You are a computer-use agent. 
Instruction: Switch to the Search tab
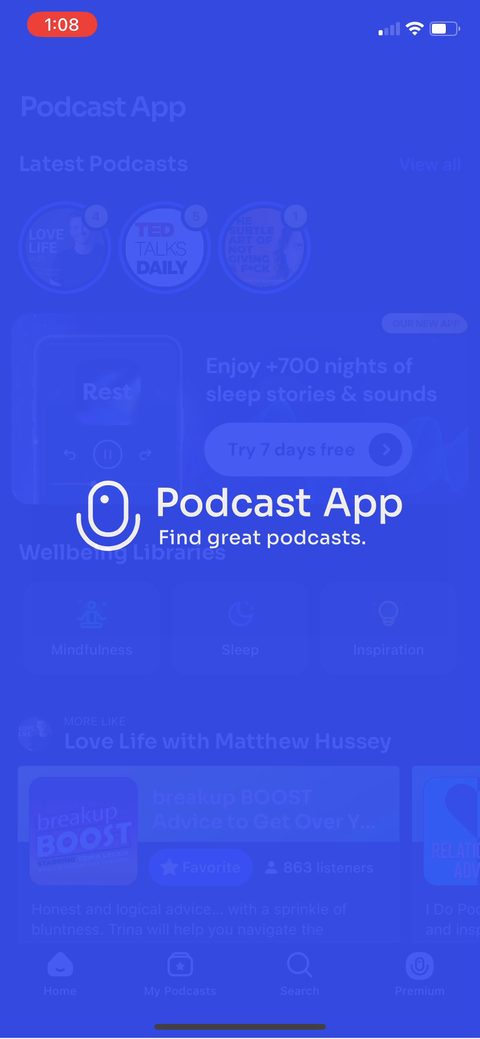point(300,975)
